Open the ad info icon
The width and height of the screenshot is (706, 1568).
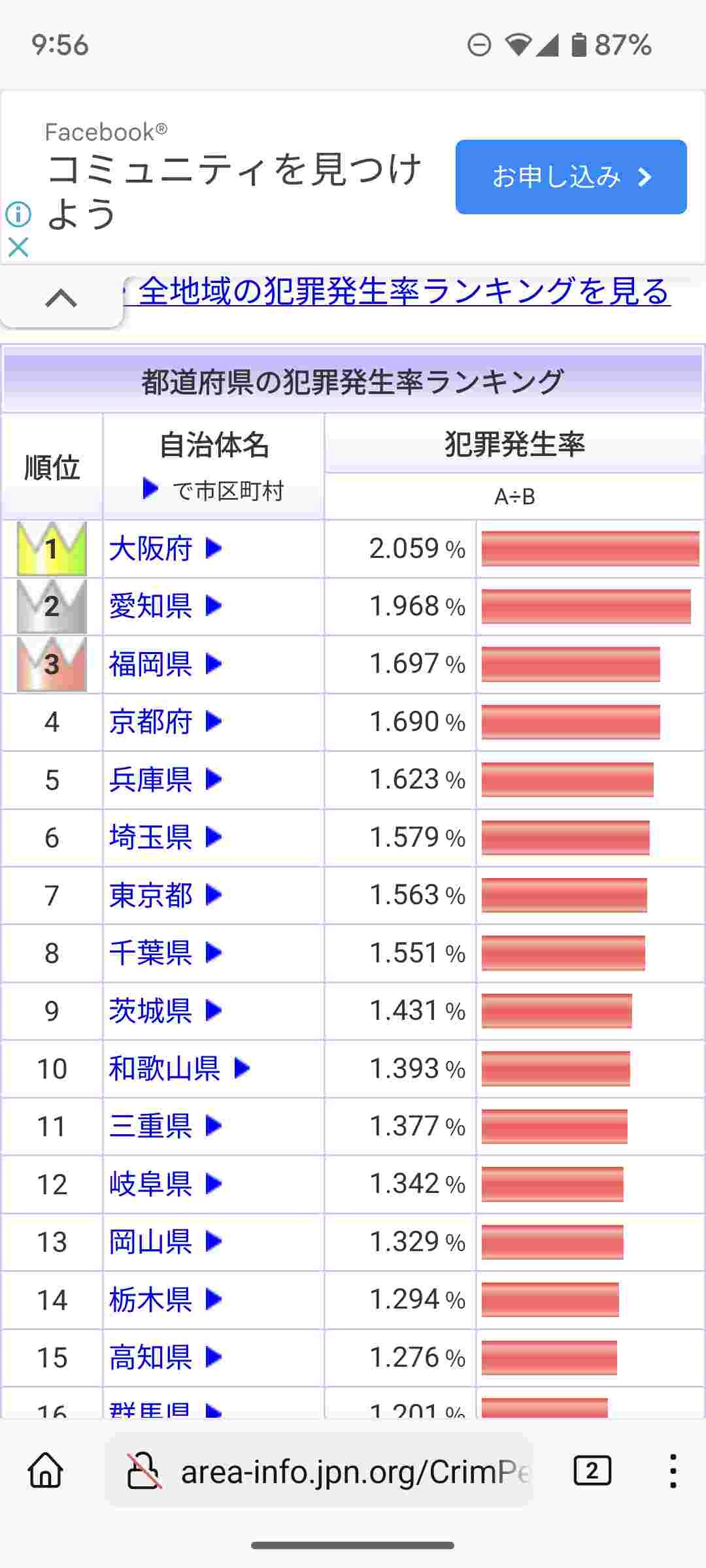pos(18,214)
